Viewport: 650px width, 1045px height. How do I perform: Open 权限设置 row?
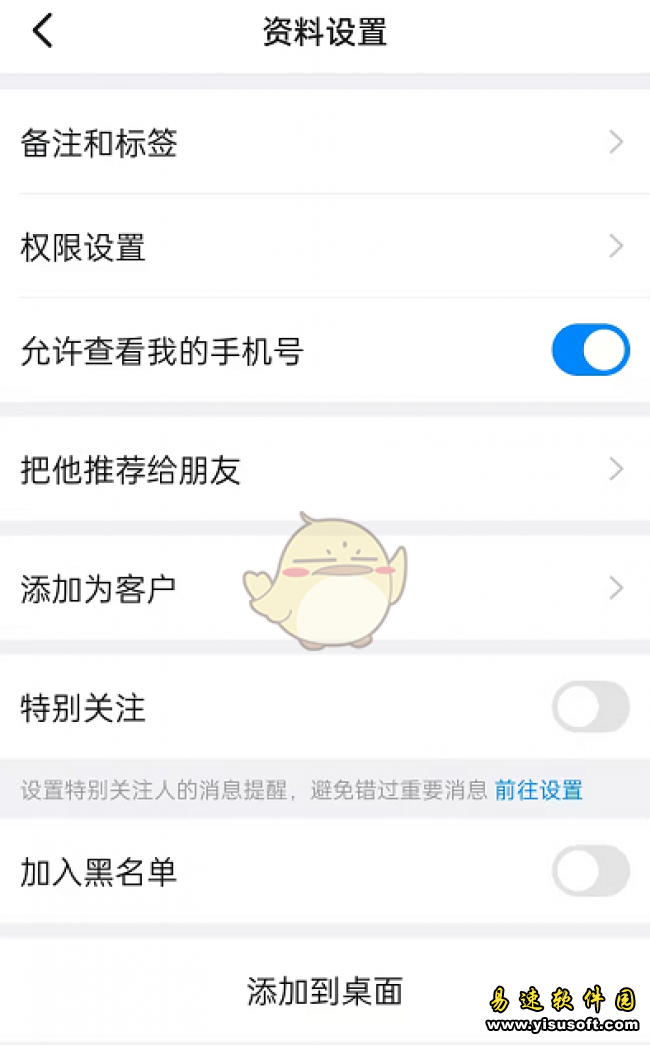tap(325, 246)
